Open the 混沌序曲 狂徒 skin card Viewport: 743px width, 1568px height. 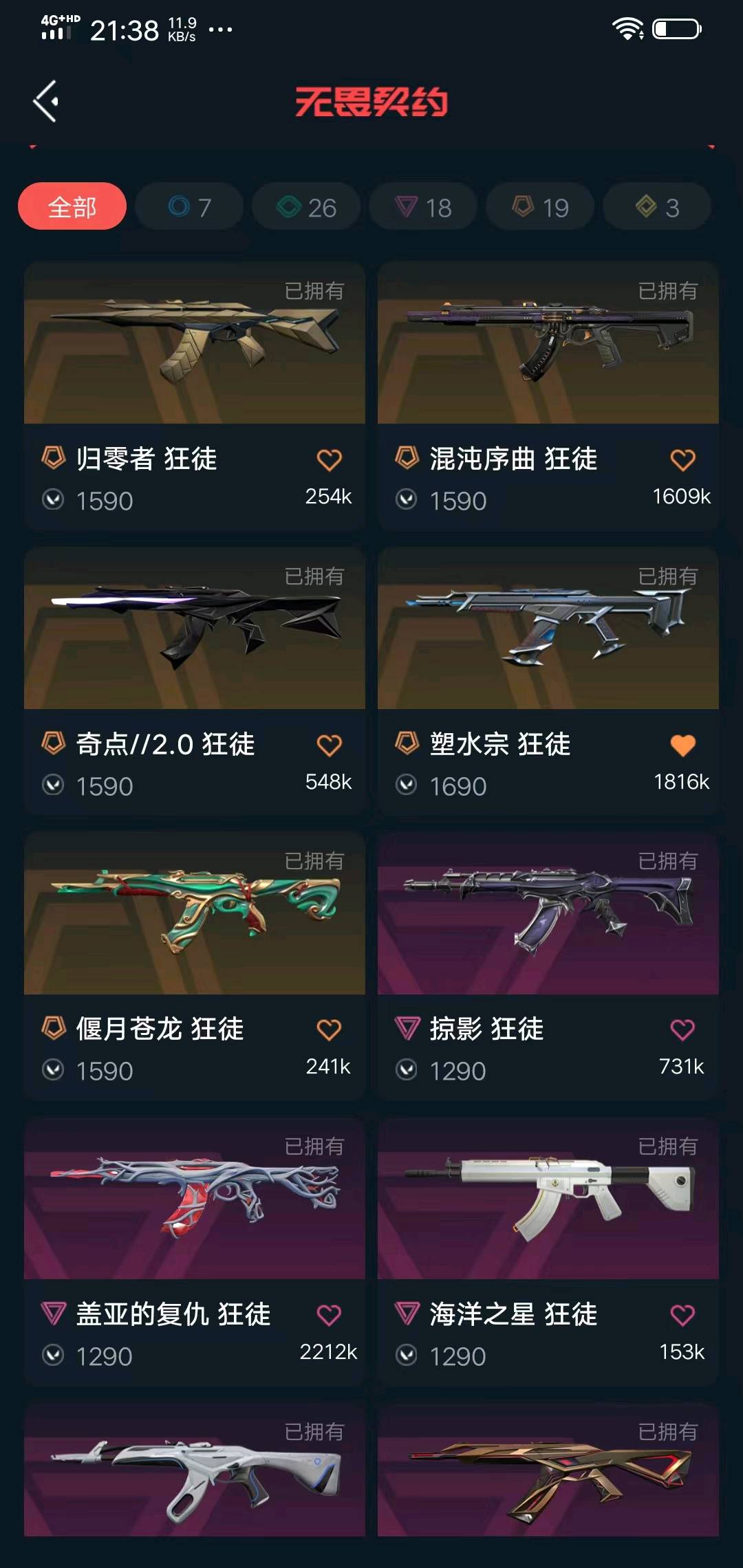(548, 344)
